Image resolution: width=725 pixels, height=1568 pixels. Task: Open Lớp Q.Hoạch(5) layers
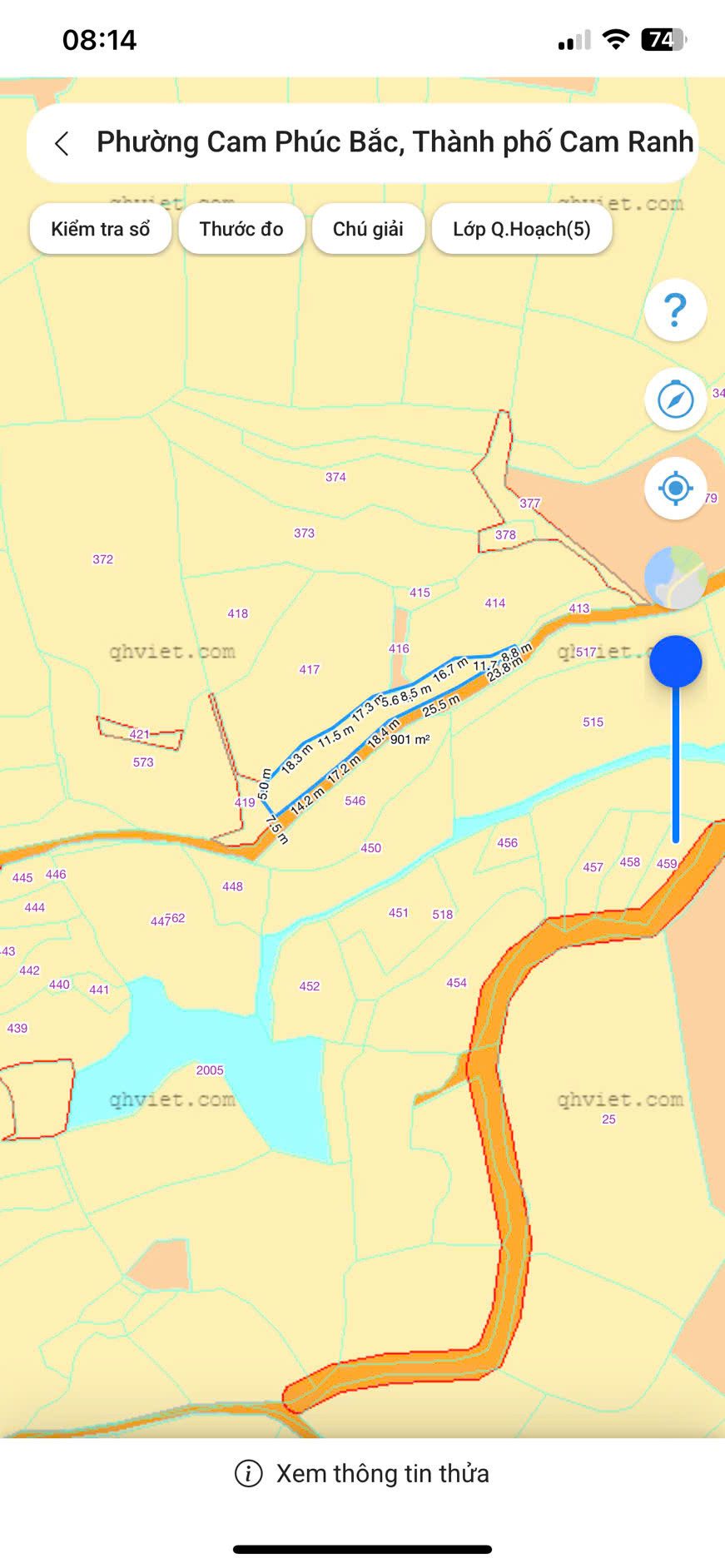tap(522, 229)
